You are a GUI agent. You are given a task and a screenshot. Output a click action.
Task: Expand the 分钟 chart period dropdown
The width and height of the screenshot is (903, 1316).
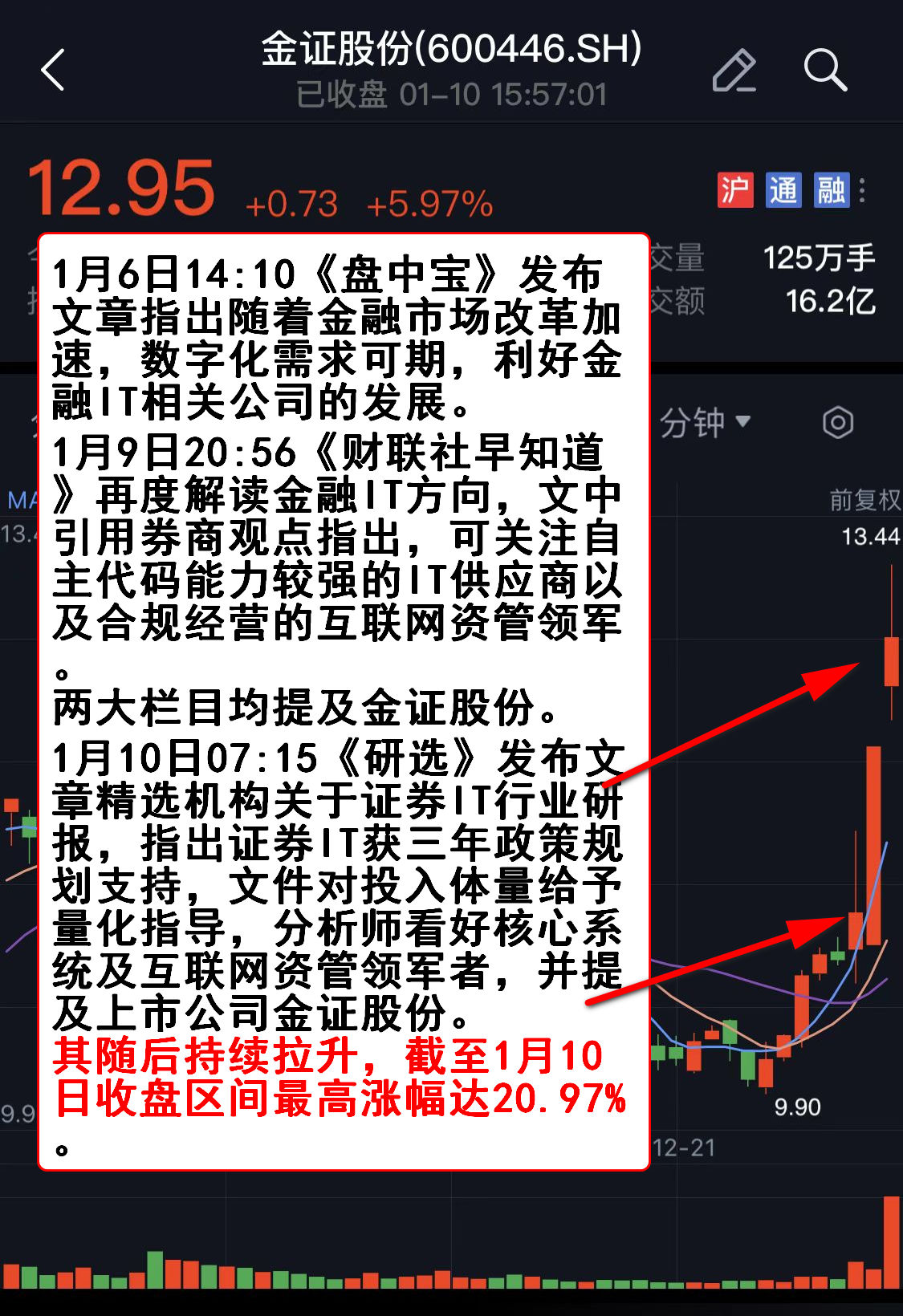(x=705, y=422)
